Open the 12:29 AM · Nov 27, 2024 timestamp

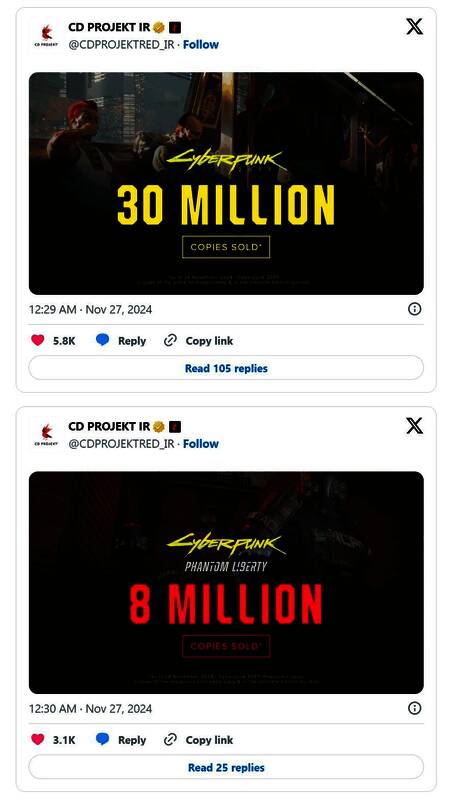tap(90, 309)
